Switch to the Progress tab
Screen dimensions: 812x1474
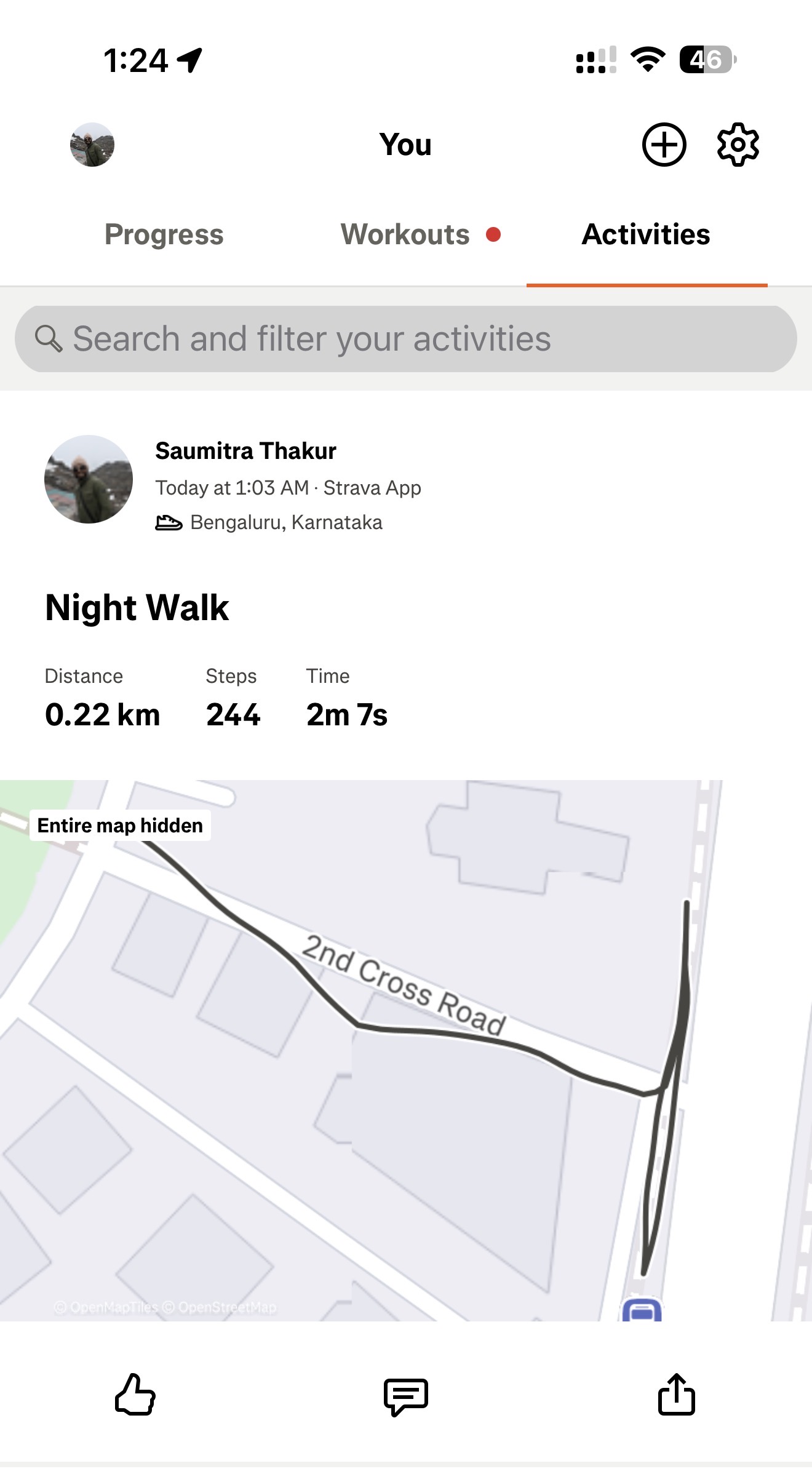[164, 234]
